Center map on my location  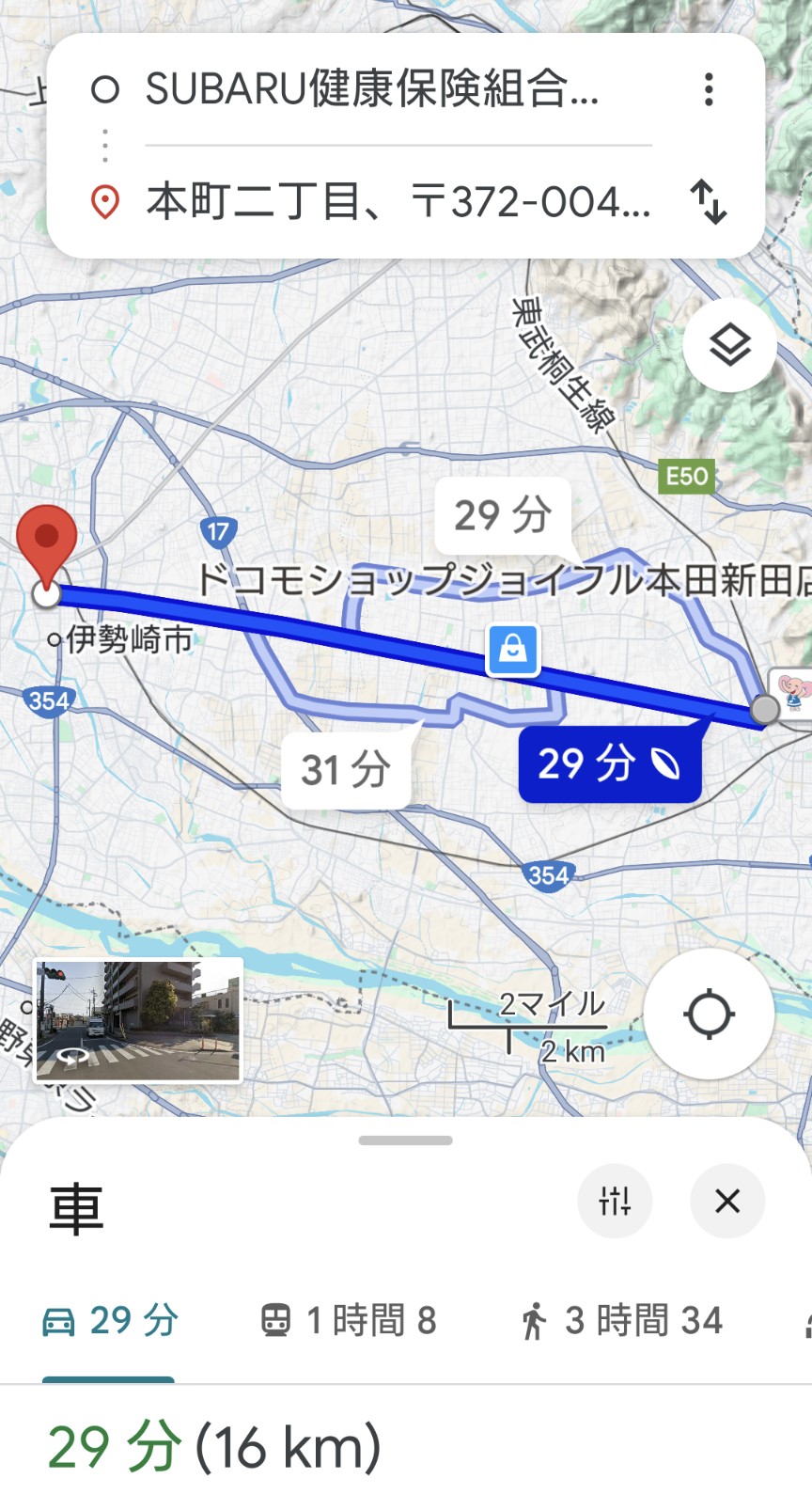pyautogui.click(x=709, y=1014)
